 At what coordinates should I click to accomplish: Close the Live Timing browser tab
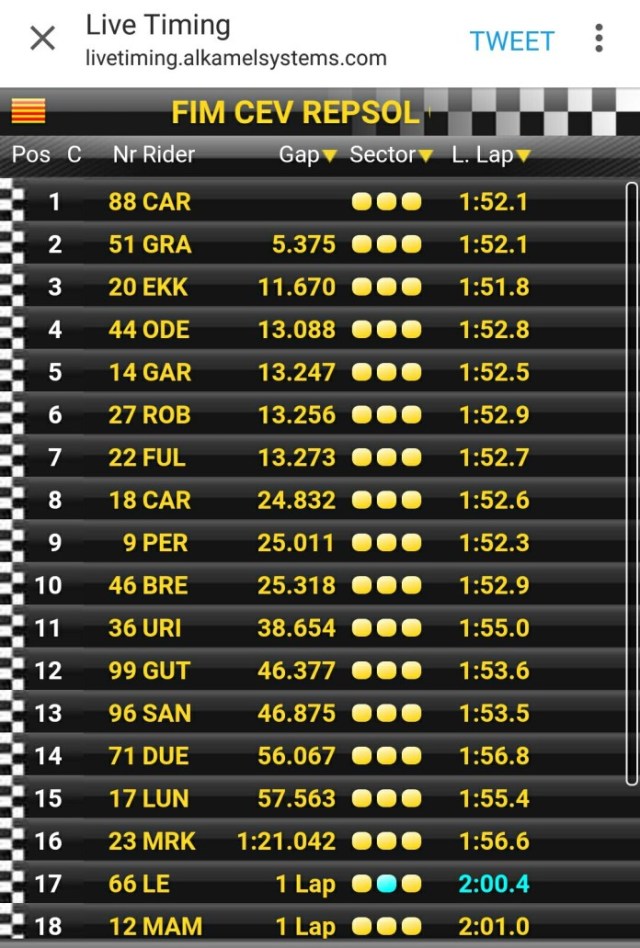[x=42, y=40]
